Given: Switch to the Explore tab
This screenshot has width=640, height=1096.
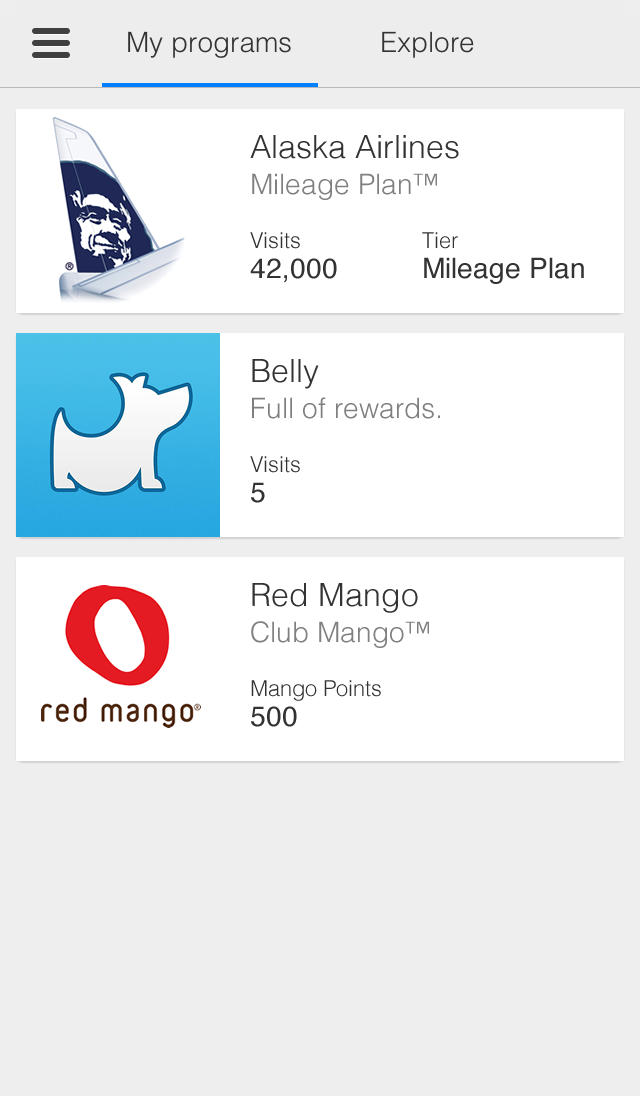Looking at the screenshot, I should coord(427,43).
